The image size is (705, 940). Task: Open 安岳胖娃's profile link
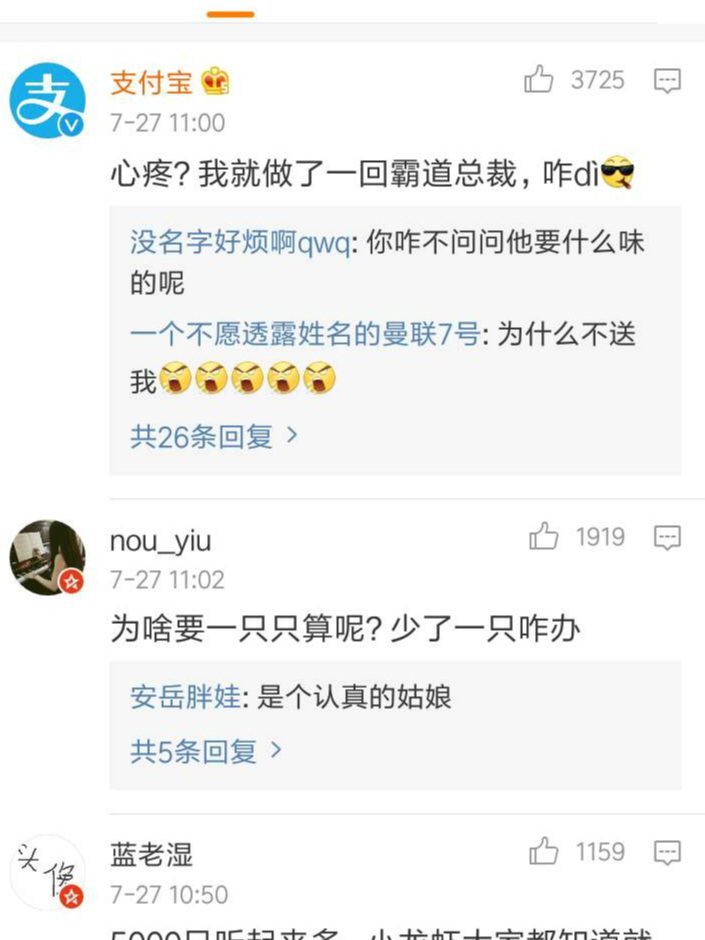(x=185, y=697)
